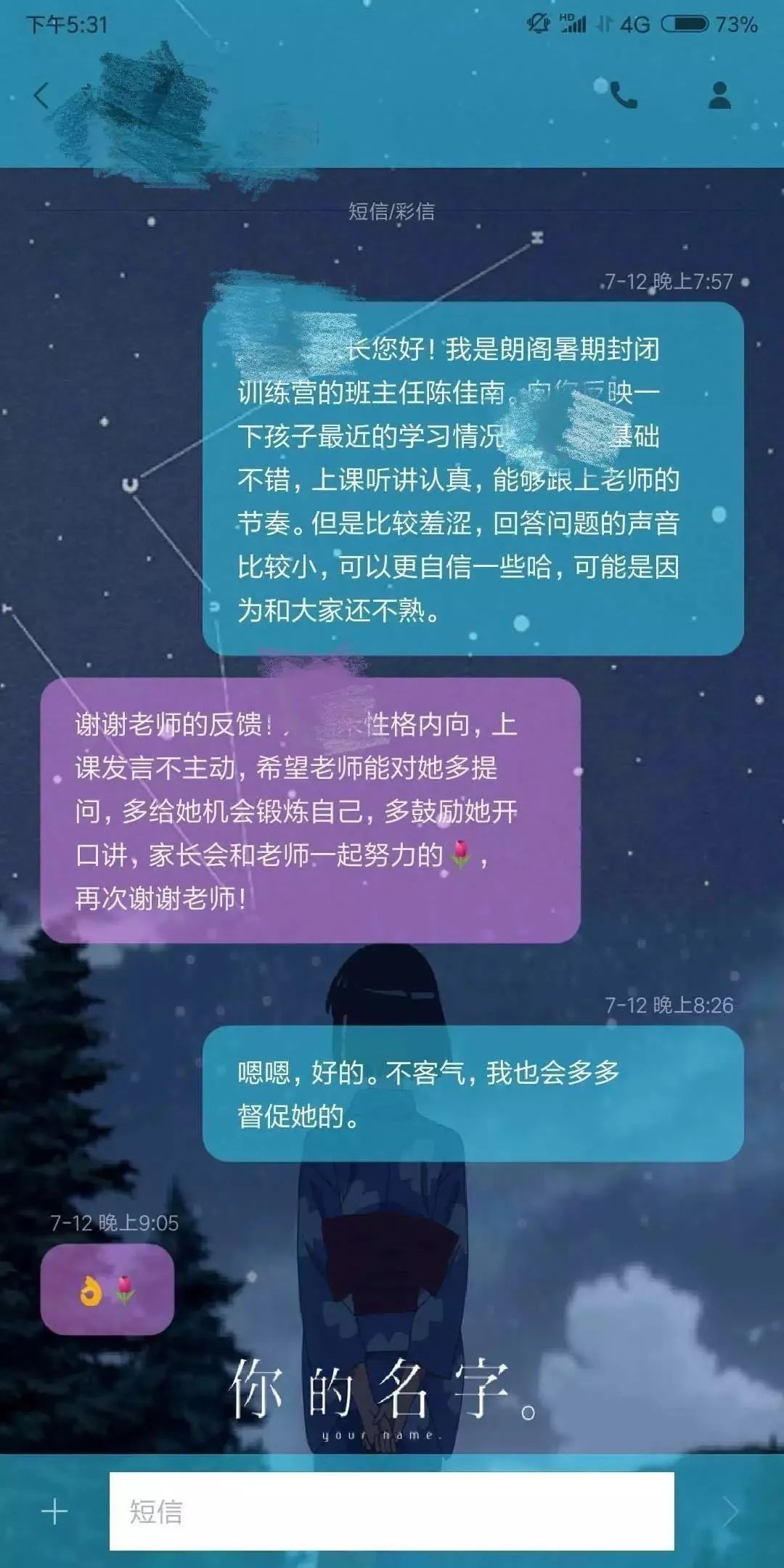Call this contact with the phone icon

pos(623,95)
